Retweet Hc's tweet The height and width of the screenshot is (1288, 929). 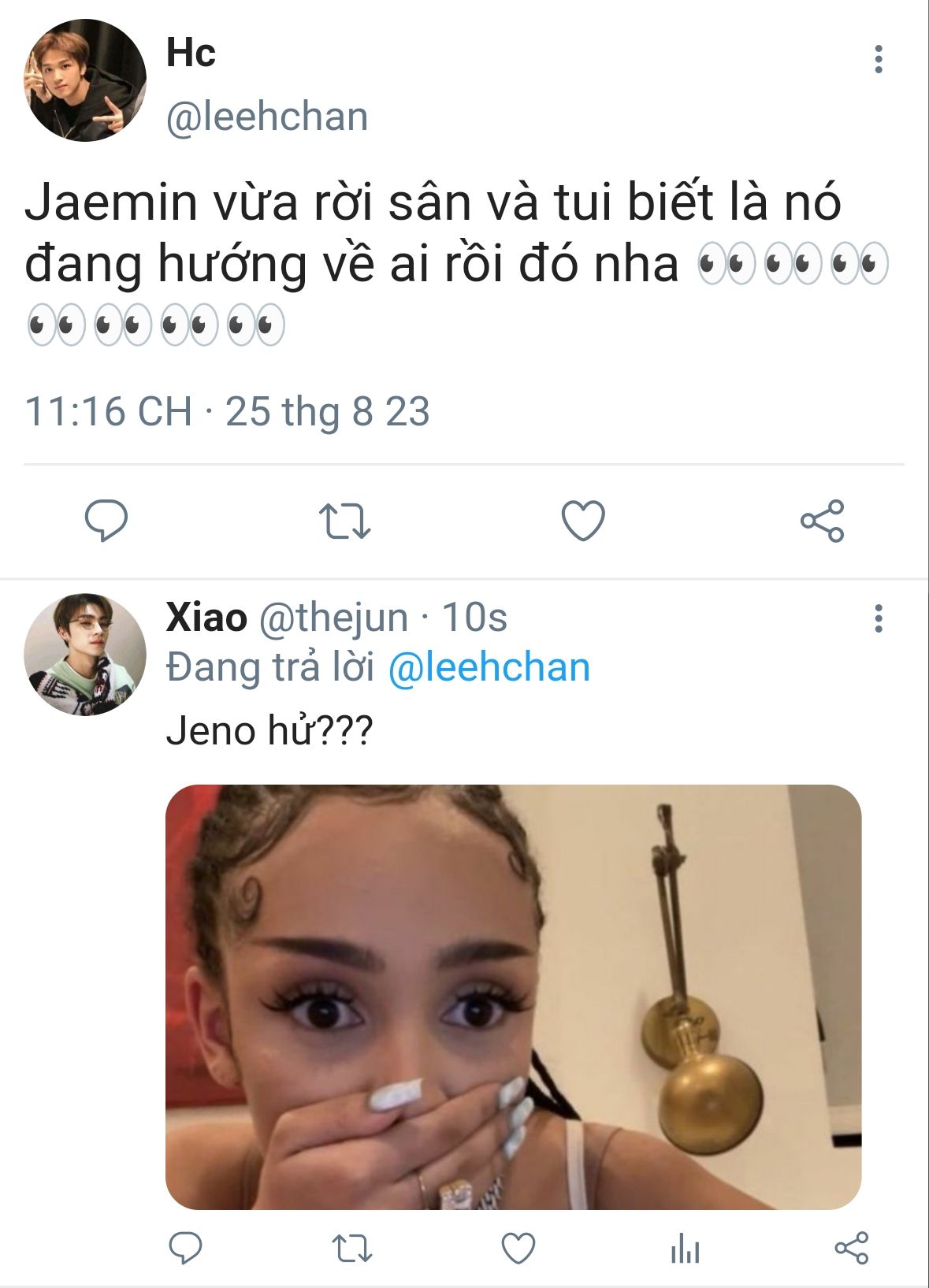[344, 521]
